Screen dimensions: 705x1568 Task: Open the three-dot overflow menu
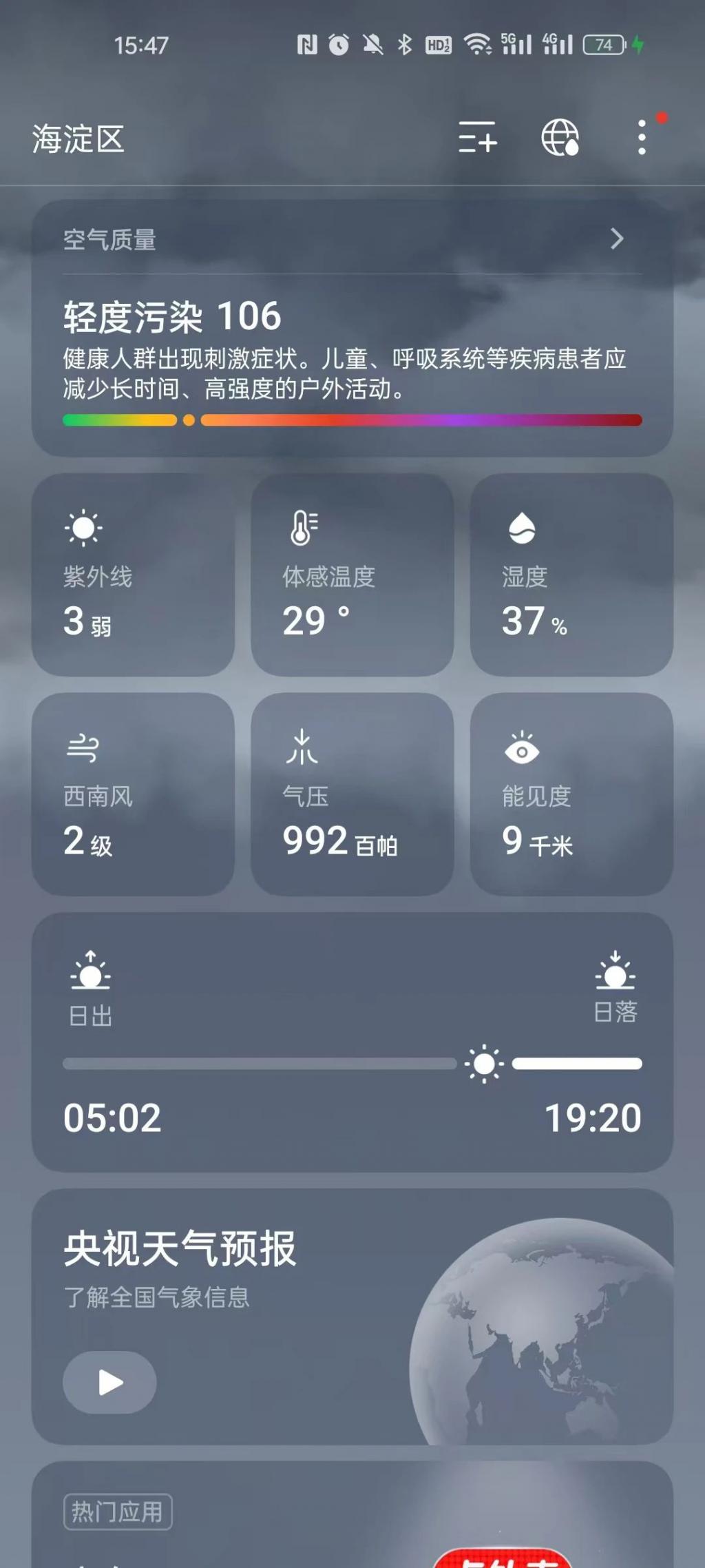[642, 137]
